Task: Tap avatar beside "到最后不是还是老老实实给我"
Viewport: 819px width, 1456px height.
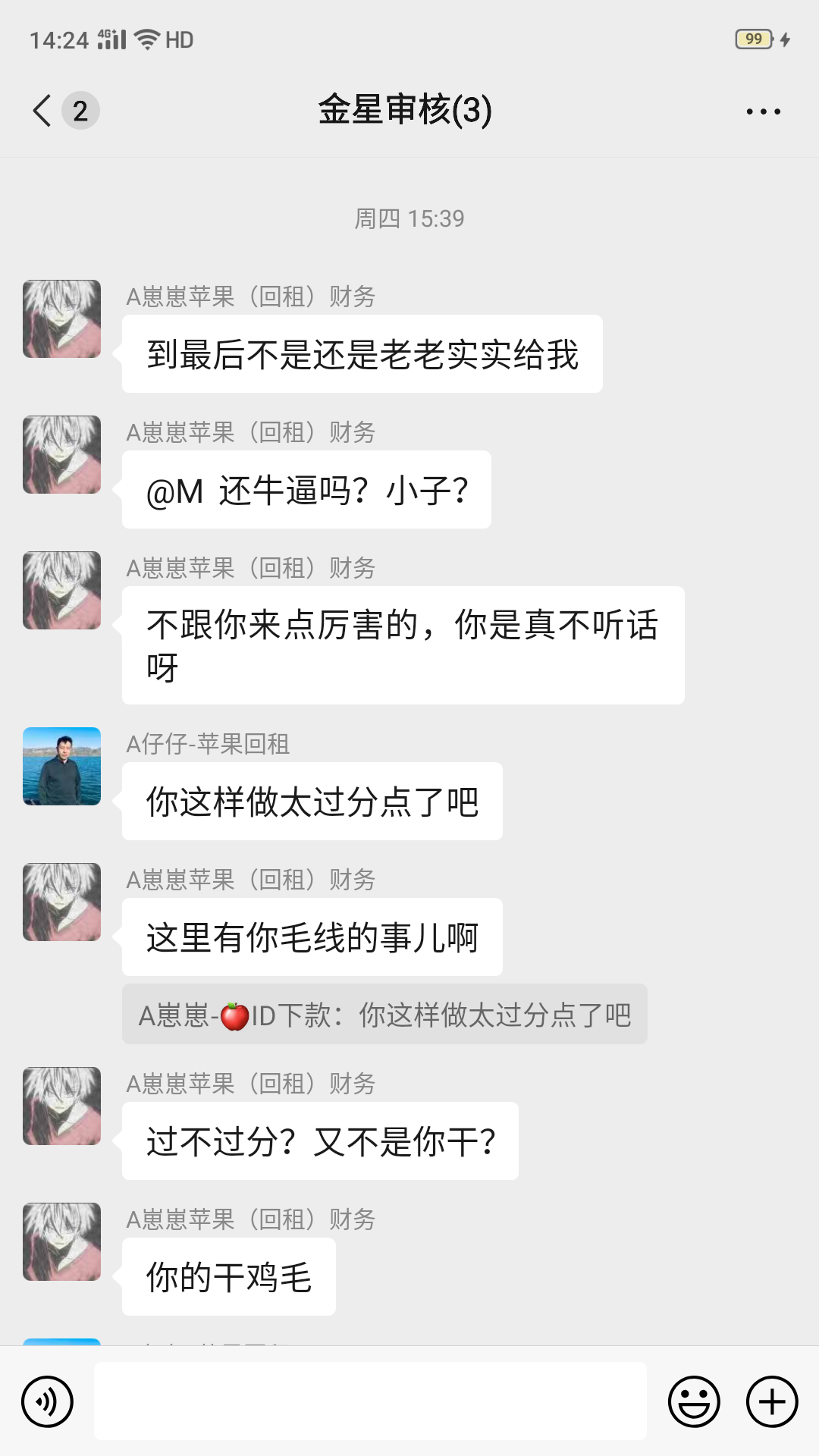Action: click(62, 318)
